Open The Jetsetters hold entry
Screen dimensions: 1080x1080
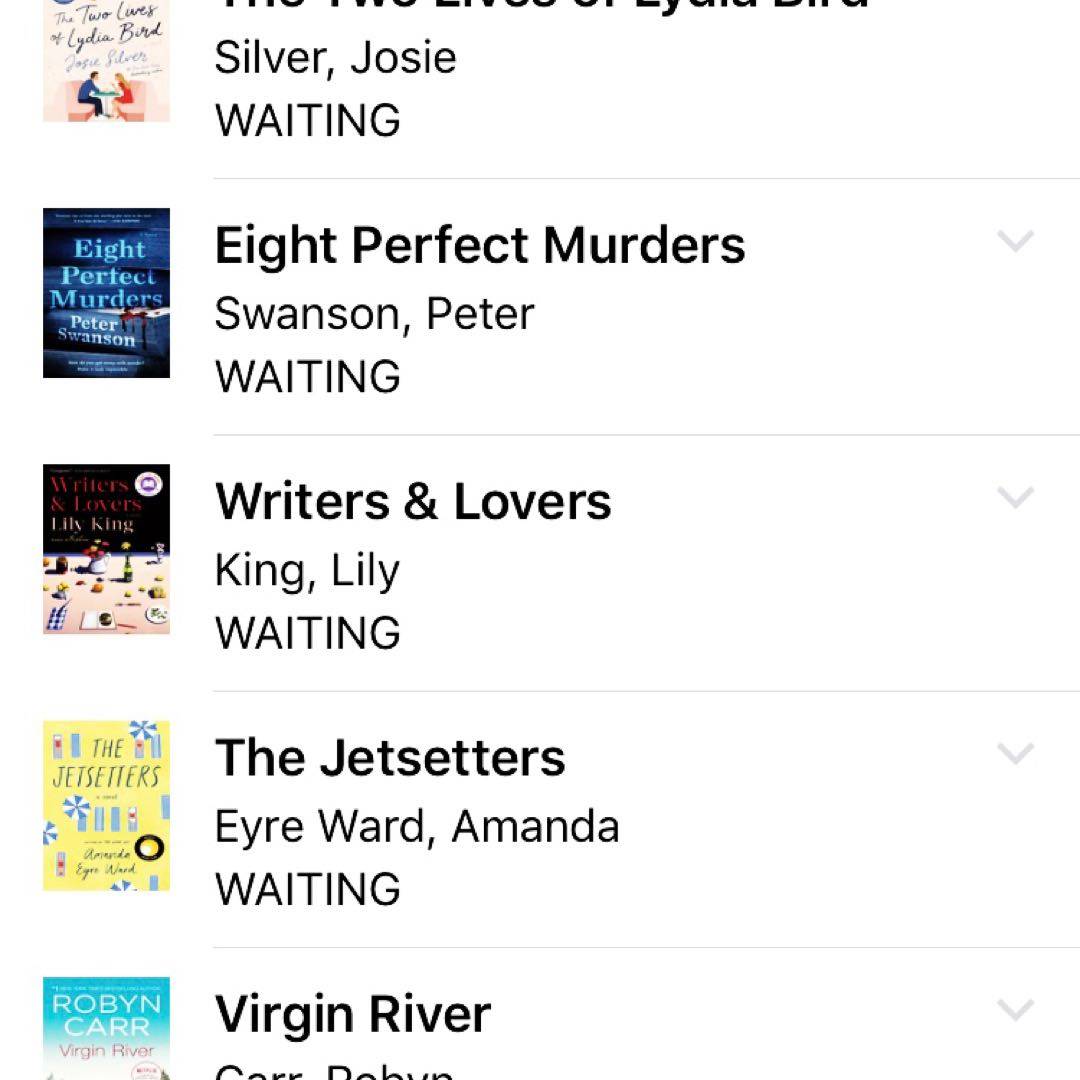(390, 758)
